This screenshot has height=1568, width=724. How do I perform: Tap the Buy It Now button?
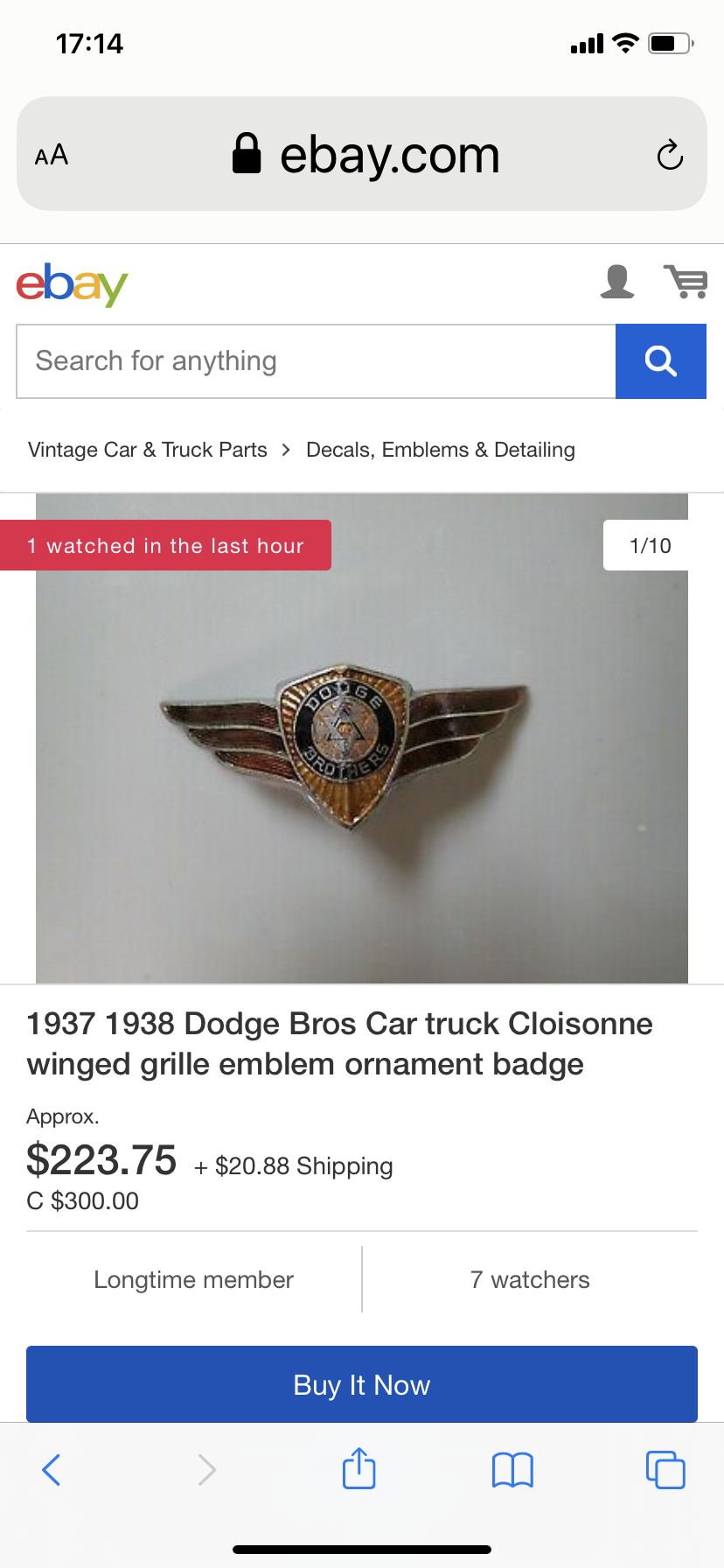362,1385
